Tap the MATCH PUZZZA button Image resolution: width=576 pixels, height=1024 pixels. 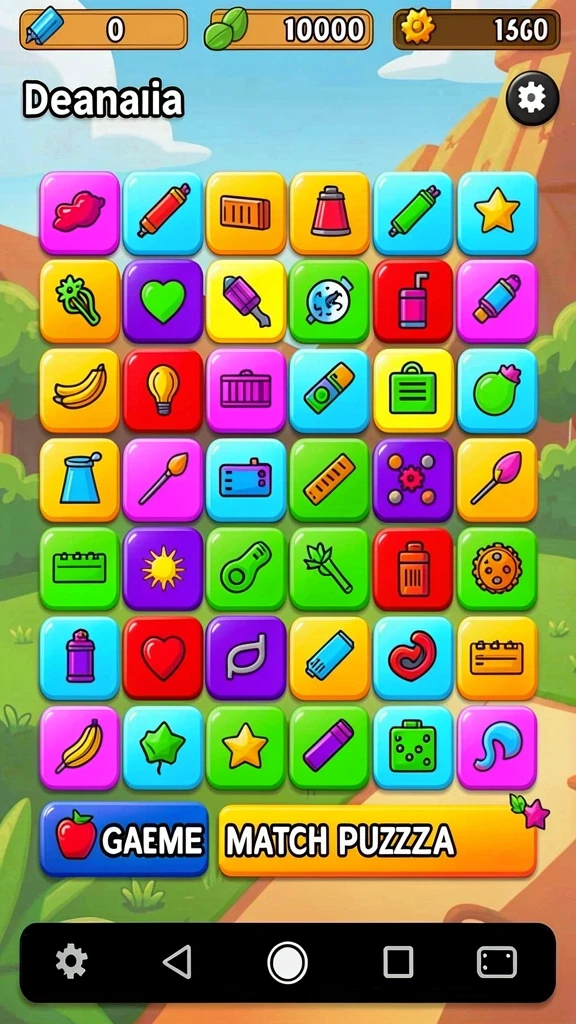point(377,840)
